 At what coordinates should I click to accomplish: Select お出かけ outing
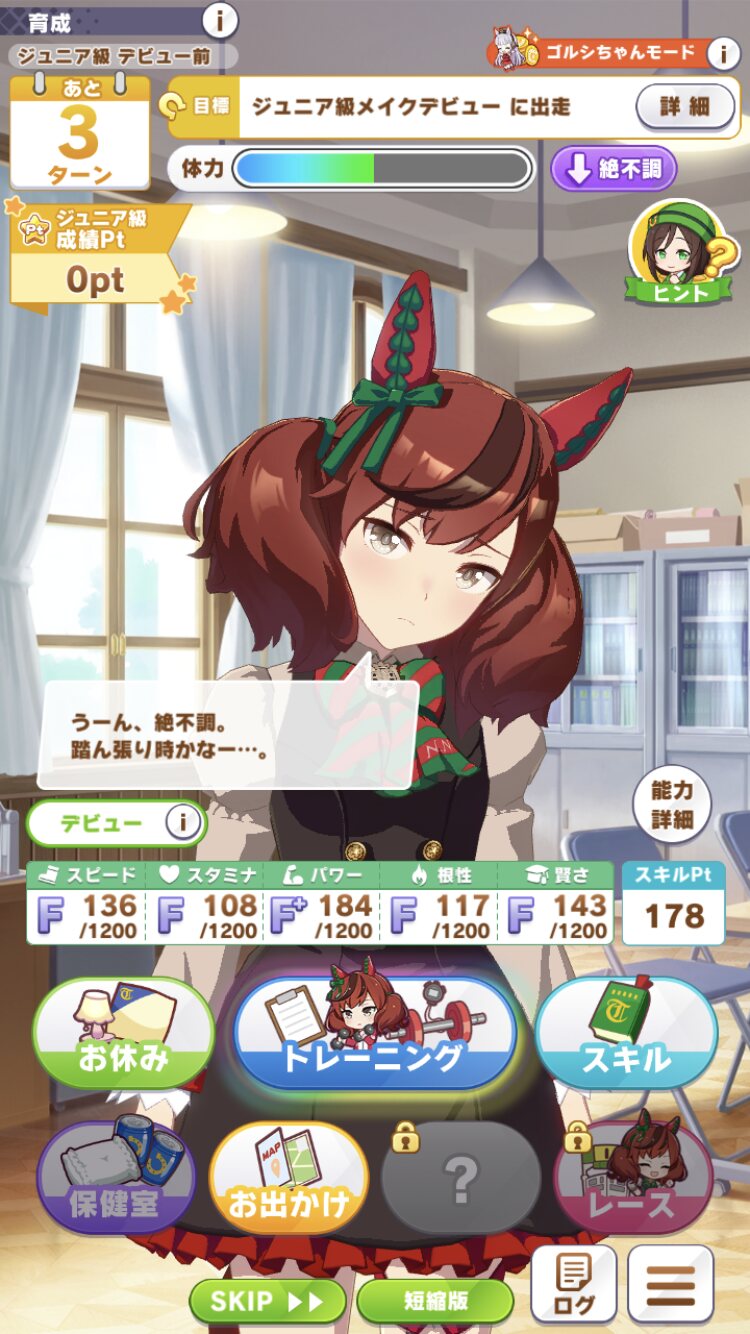click(288, 1177)
